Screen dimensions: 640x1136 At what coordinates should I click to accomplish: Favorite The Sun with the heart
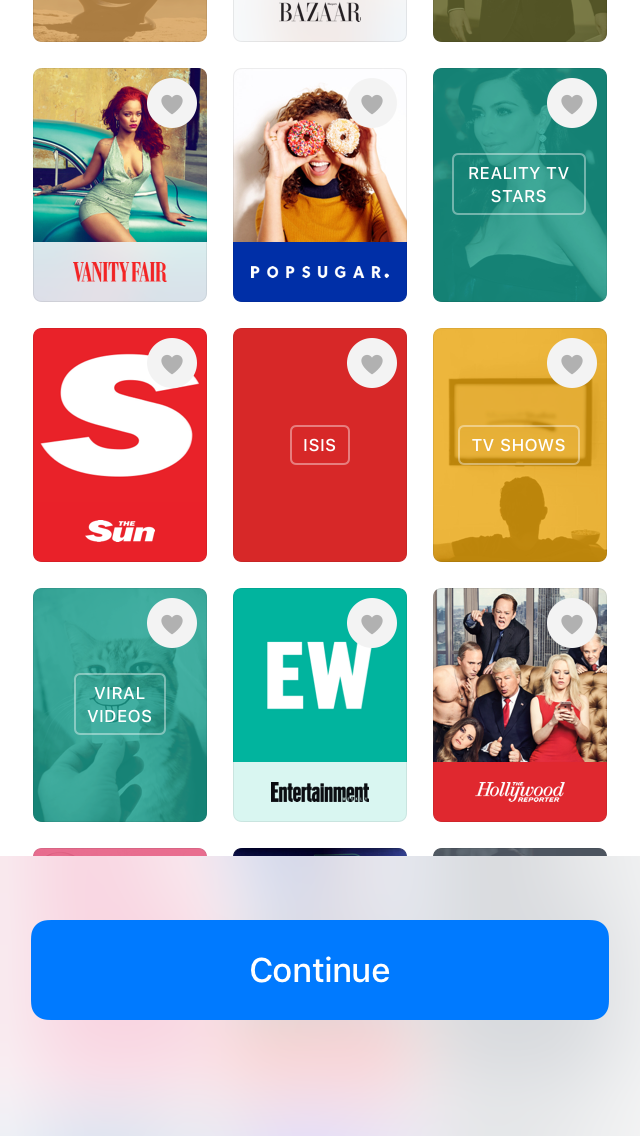[x=172, y=363]
